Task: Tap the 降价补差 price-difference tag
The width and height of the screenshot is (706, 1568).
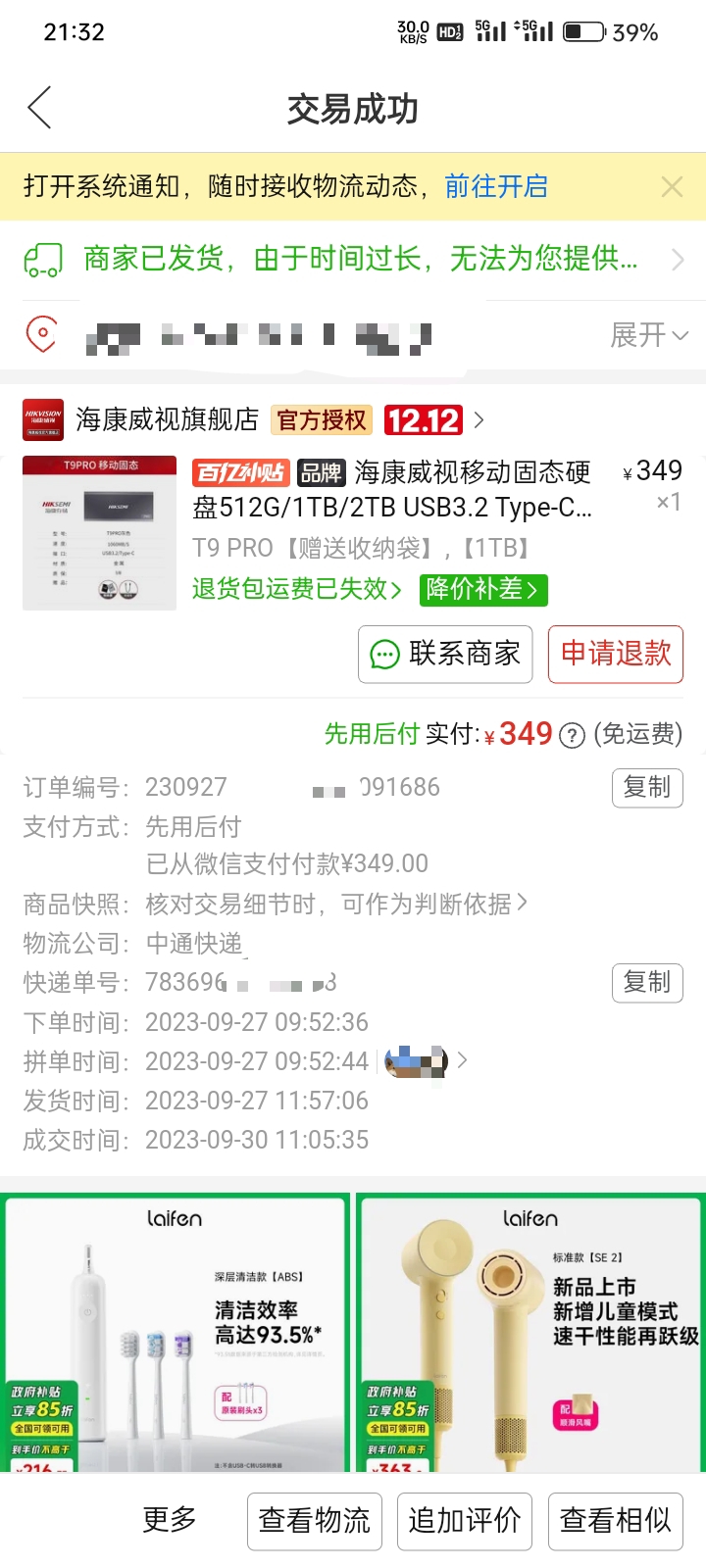Action: [x=482, y=589]
